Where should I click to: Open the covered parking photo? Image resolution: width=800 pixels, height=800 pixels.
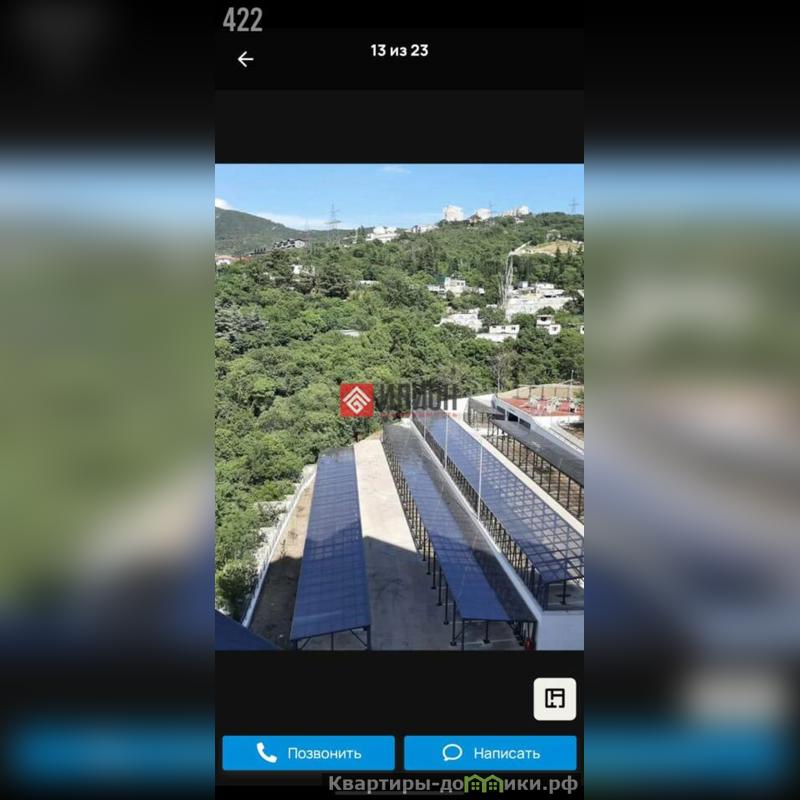click(x=399, y=406)
